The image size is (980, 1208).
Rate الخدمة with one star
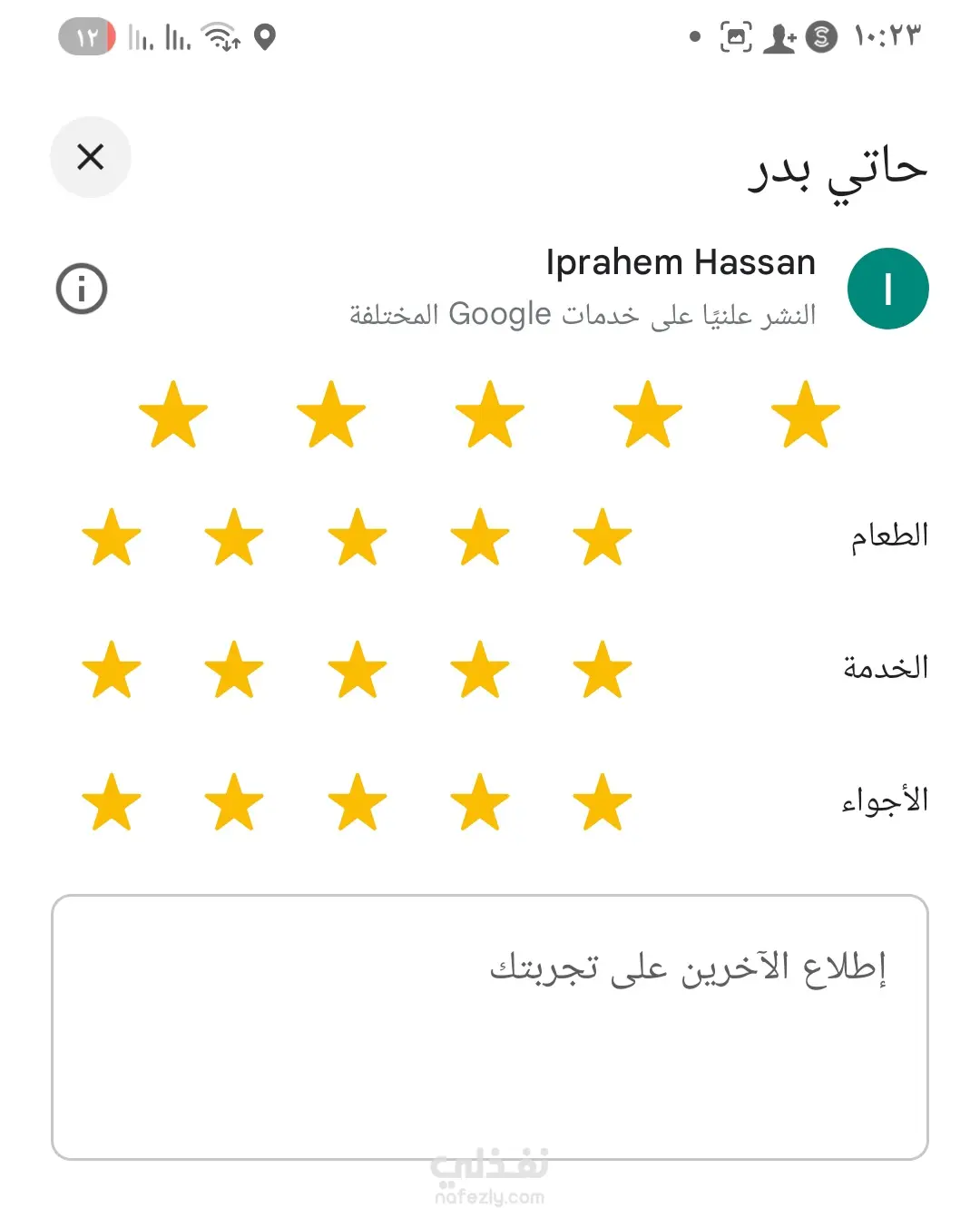tap(603, 669)
